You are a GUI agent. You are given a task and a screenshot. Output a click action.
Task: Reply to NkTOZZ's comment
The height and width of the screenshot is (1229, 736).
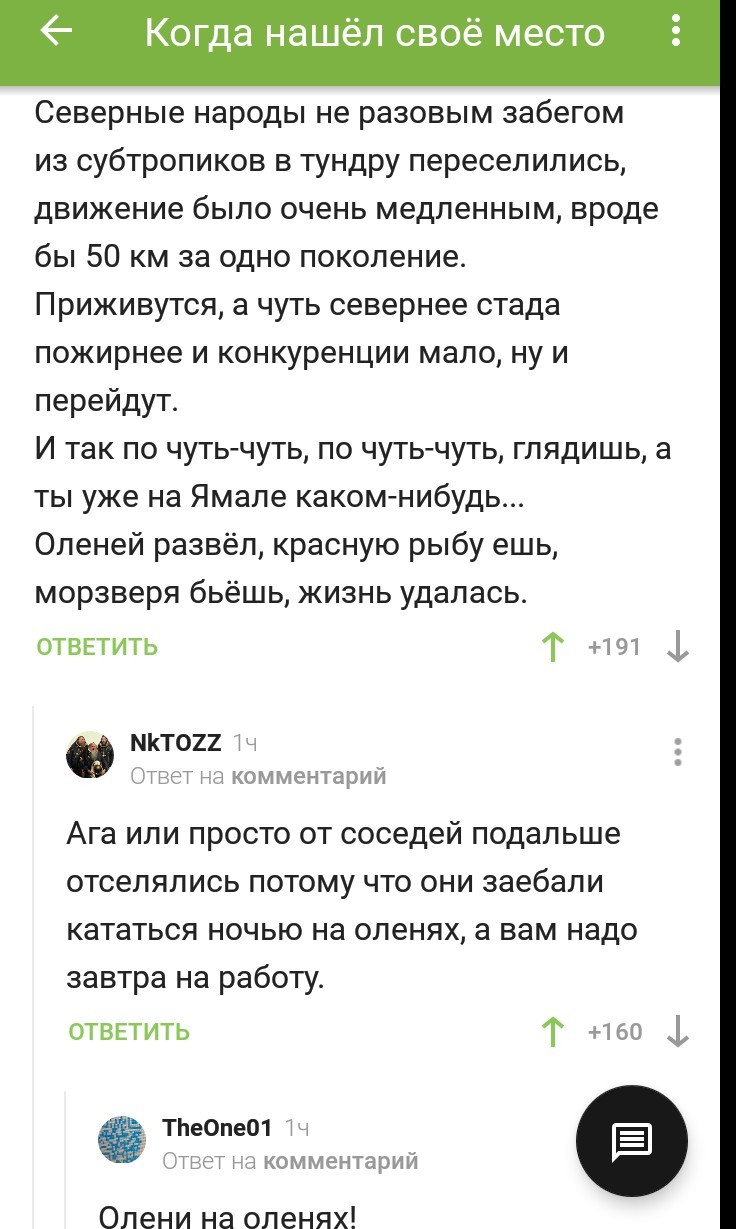[x=129, y=1032]
